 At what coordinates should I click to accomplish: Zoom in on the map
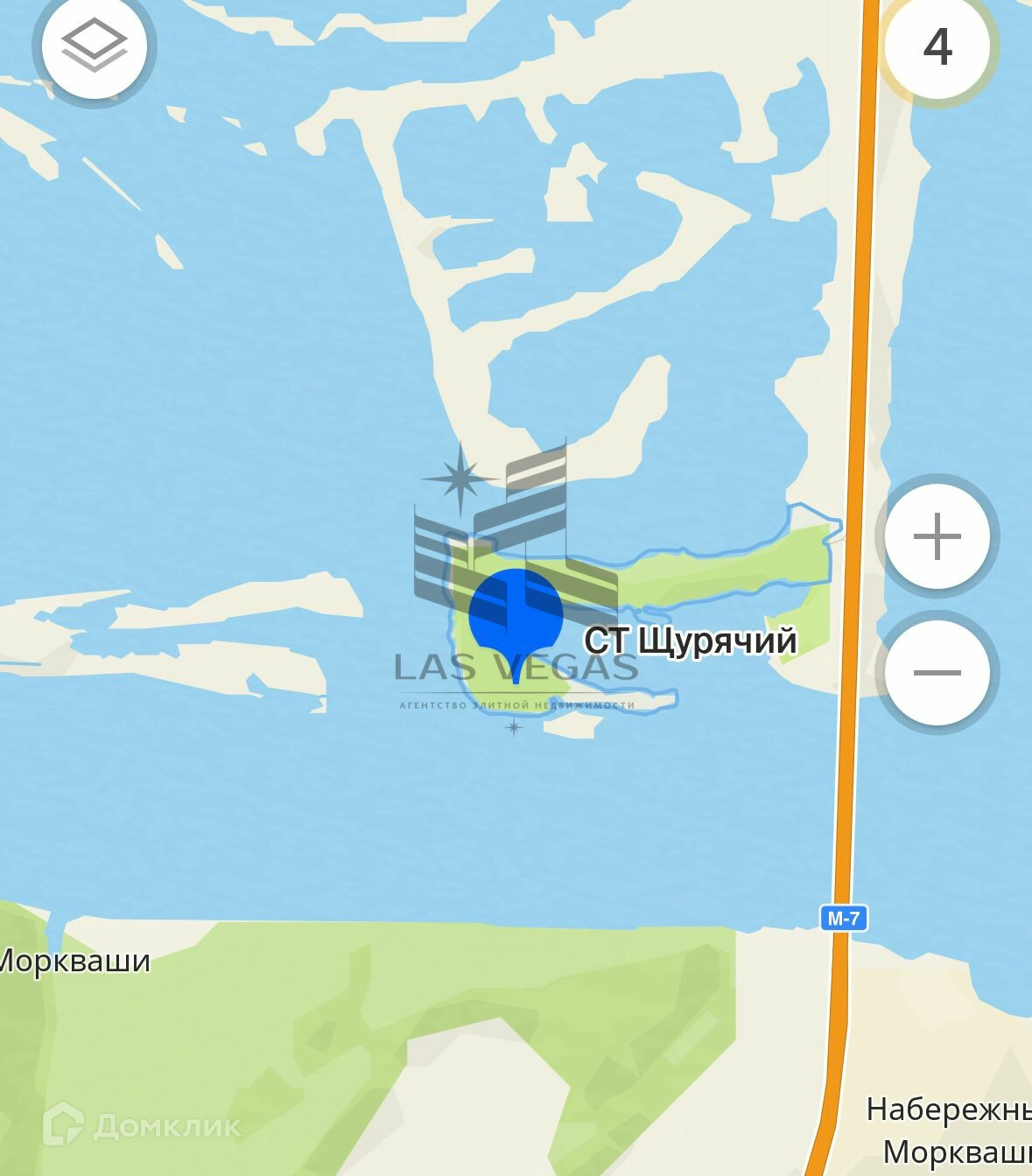point(937,536)
